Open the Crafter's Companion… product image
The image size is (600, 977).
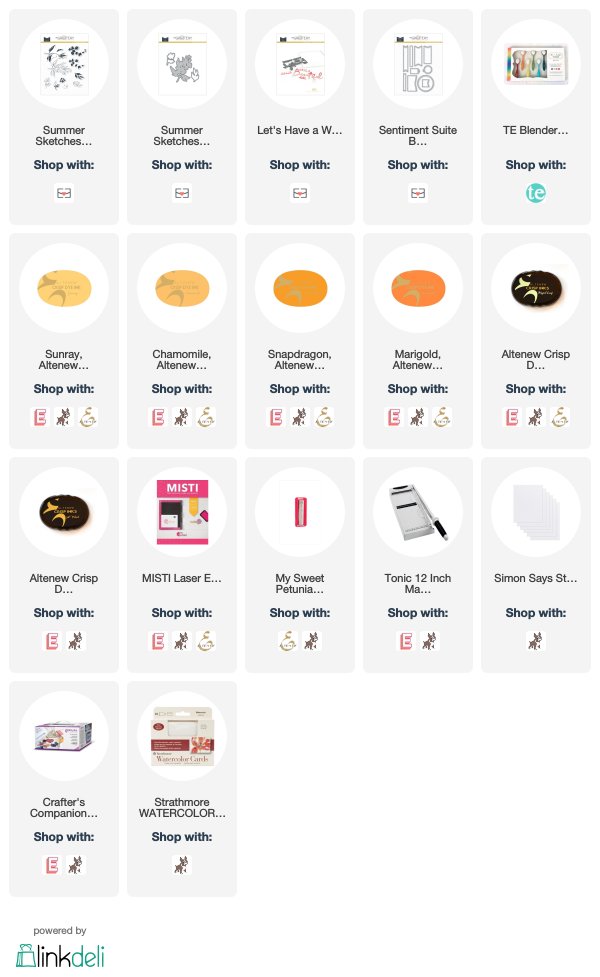[x=64, y=736]
